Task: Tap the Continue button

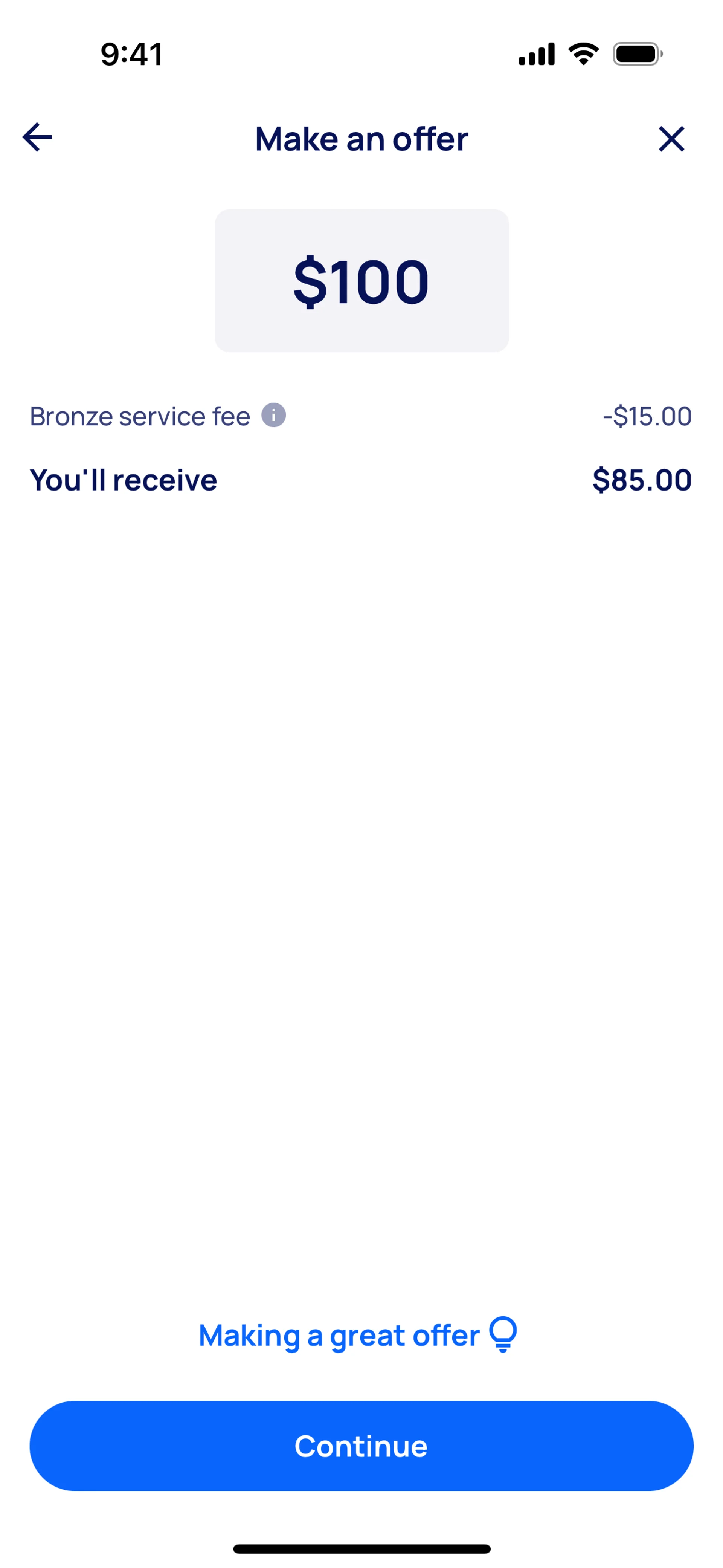Action: 361,1446
